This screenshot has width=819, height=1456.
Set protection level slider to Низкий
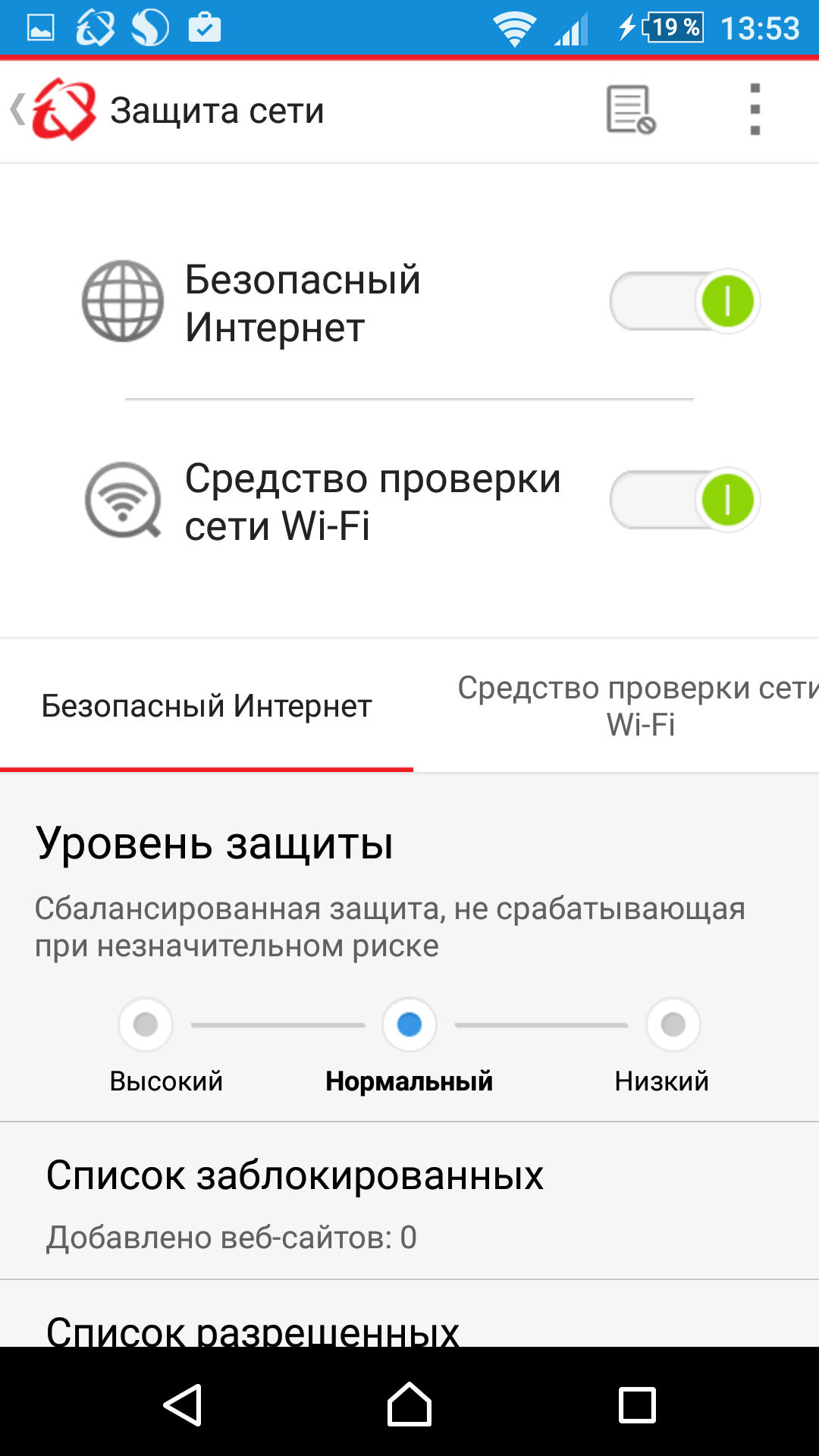click(x=673, y=1025)
